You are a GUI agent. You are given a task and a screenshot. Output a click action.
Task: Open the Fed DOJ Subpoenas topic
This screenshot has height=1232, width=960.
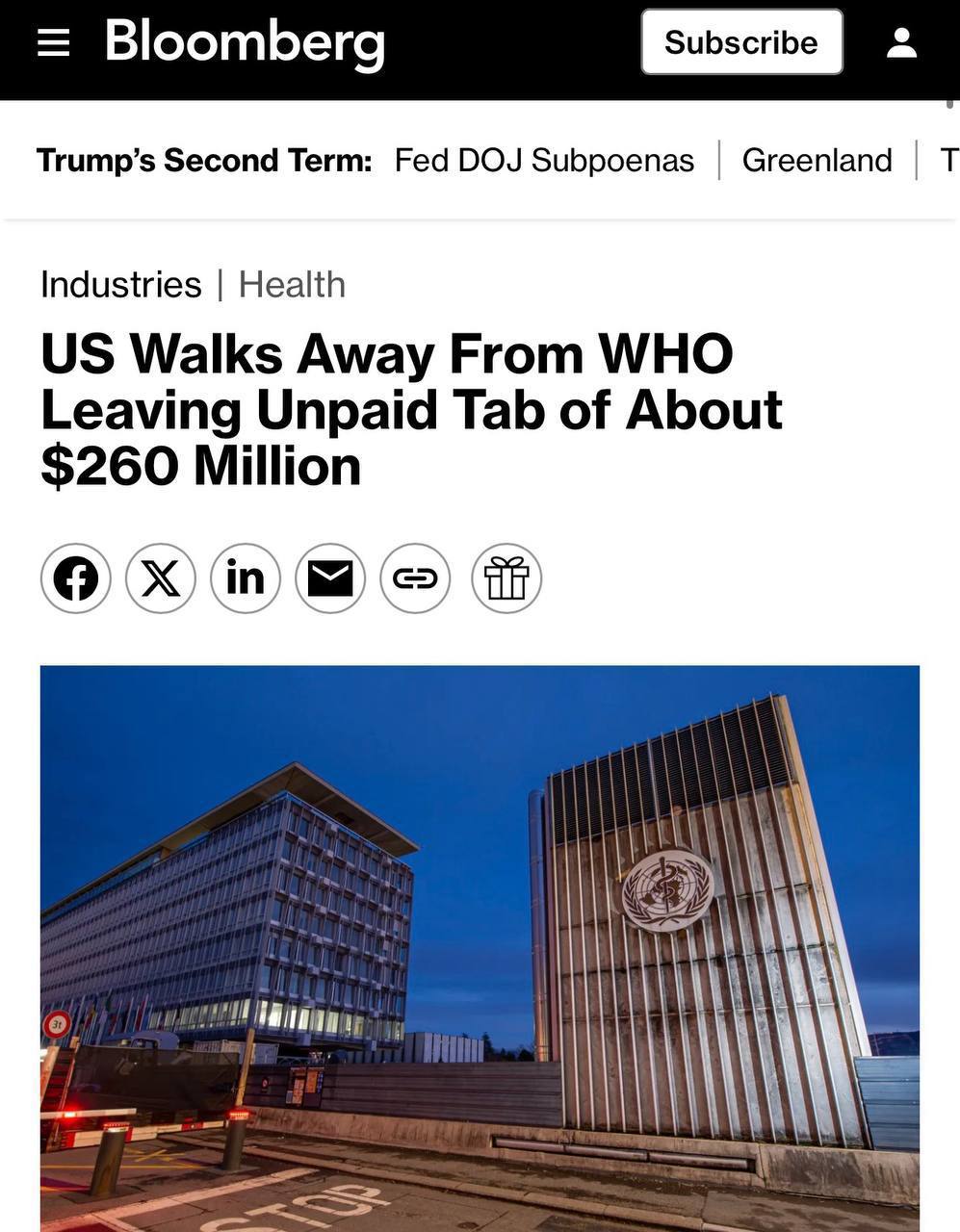[x=544, y=160]
